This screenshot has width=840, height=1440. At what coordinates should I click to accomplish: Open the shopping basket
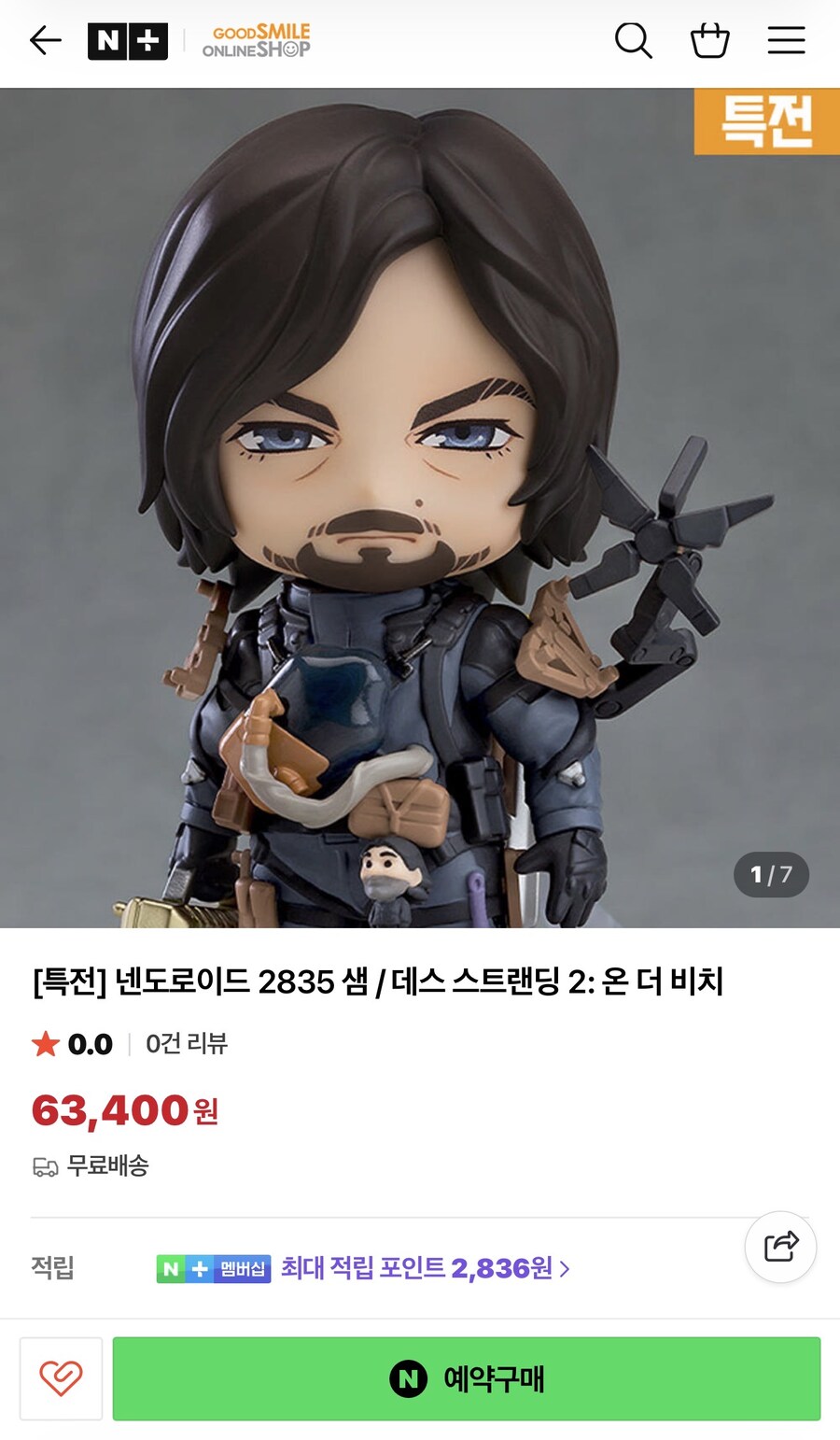click(709, 41)
